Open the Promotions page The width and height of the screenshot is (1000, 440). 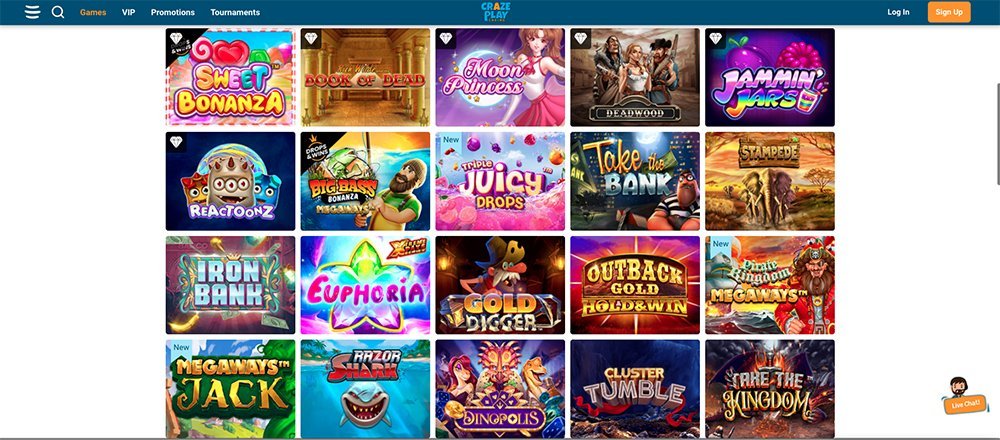173,12
